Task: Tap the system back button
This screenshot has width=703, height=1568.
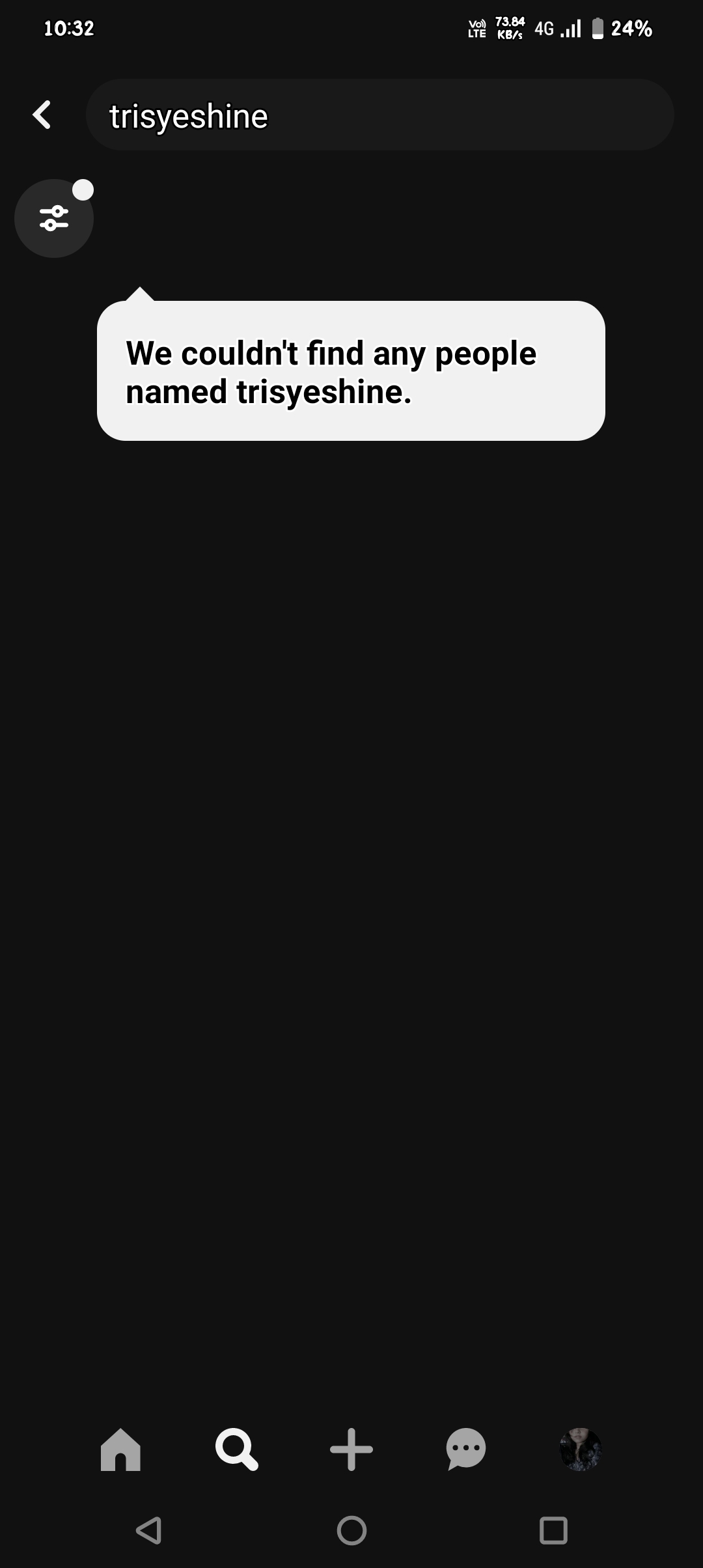Action: 149,1530
